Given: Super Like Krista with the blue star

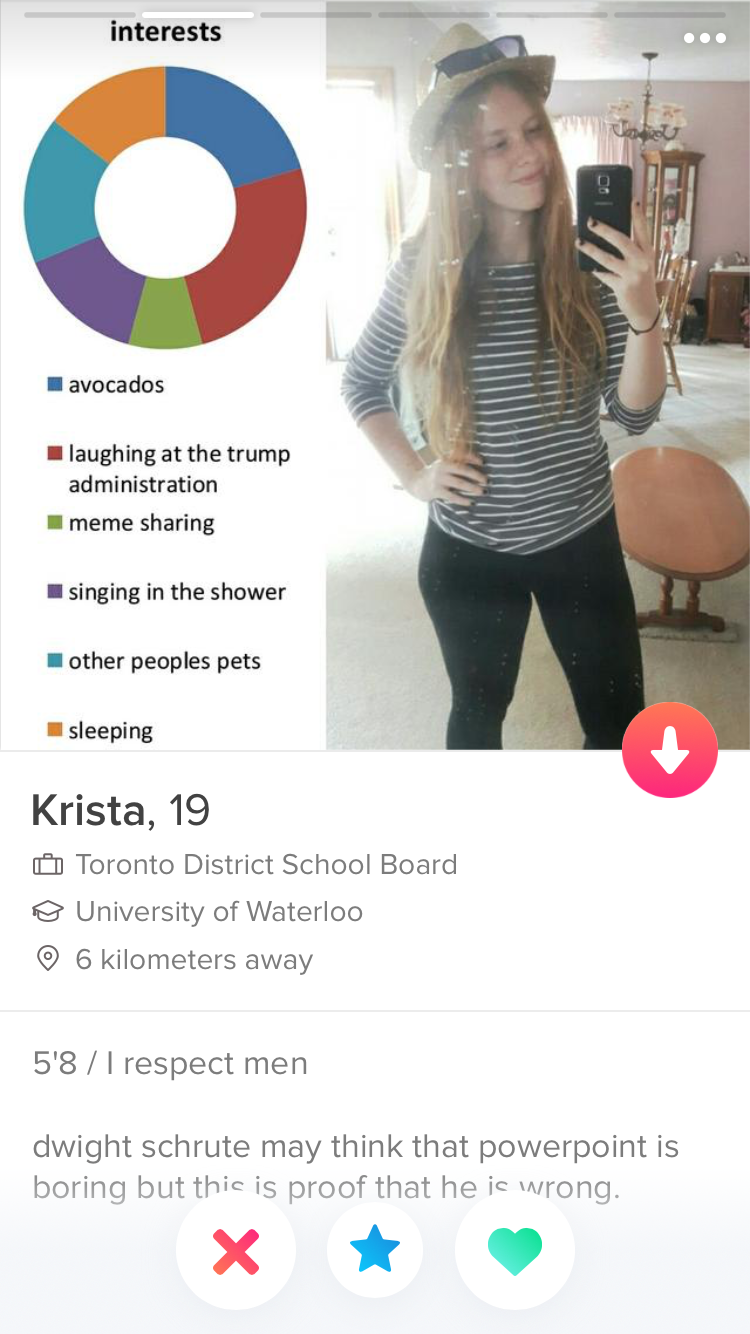Looking at the screenshot, I should click(375, 1250).
